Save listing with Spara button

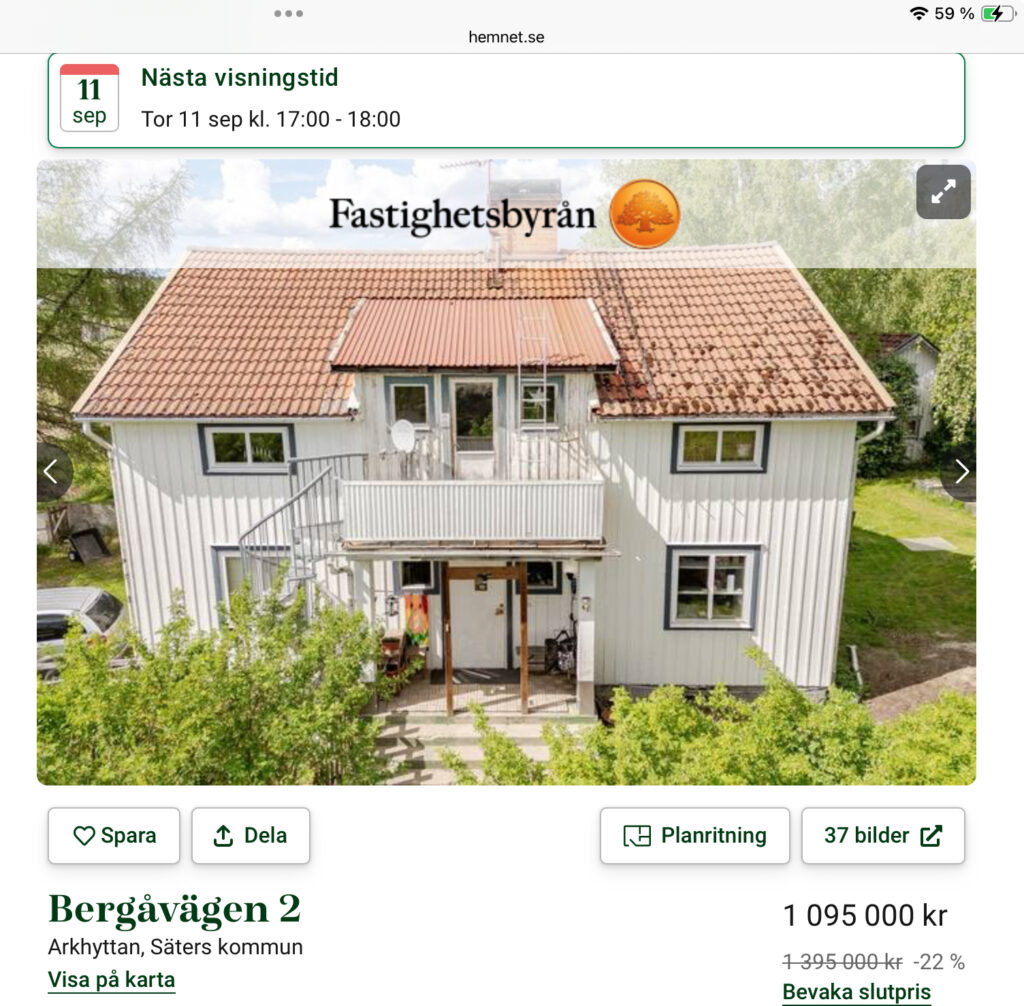(x=114, y=836)
